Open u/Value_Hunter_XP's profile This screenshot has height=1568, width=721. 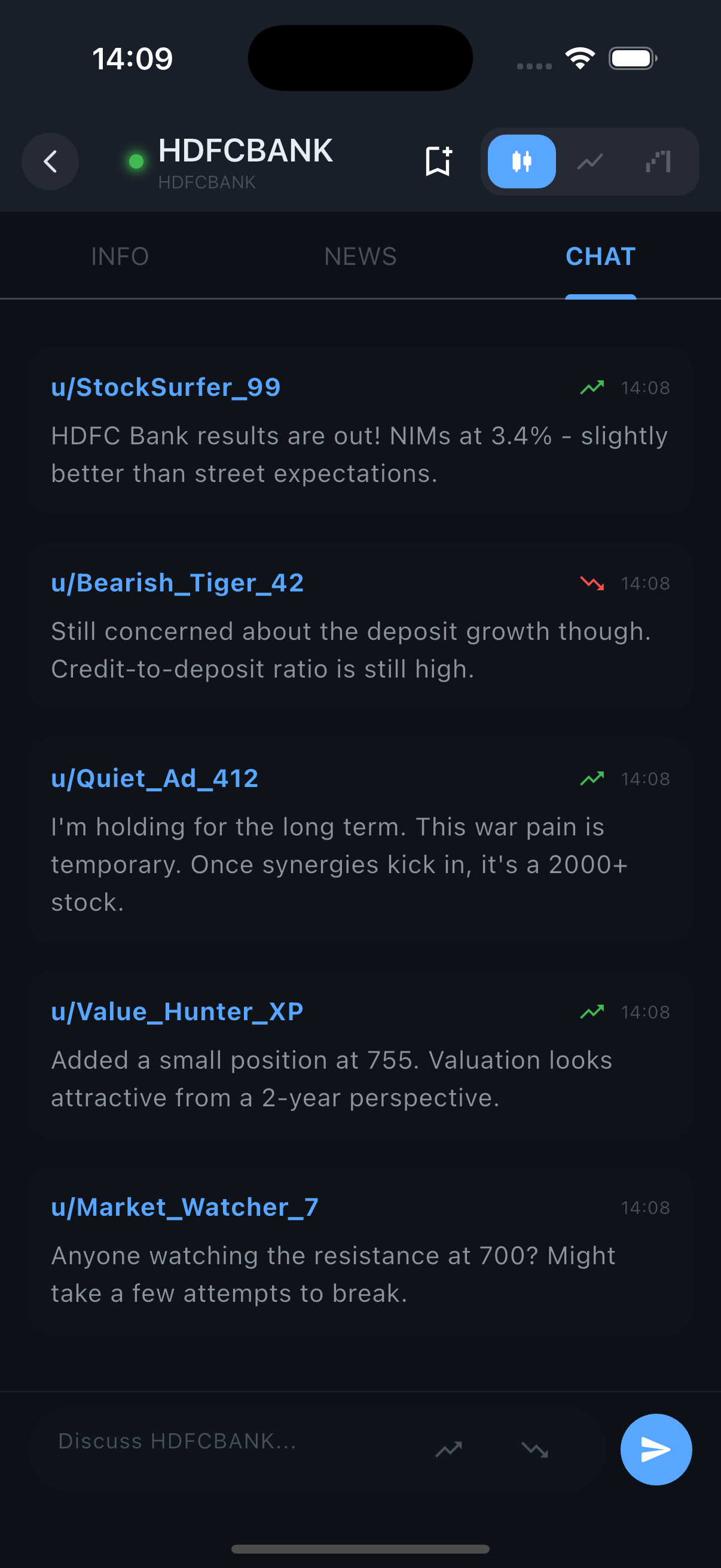(177, 1011)
